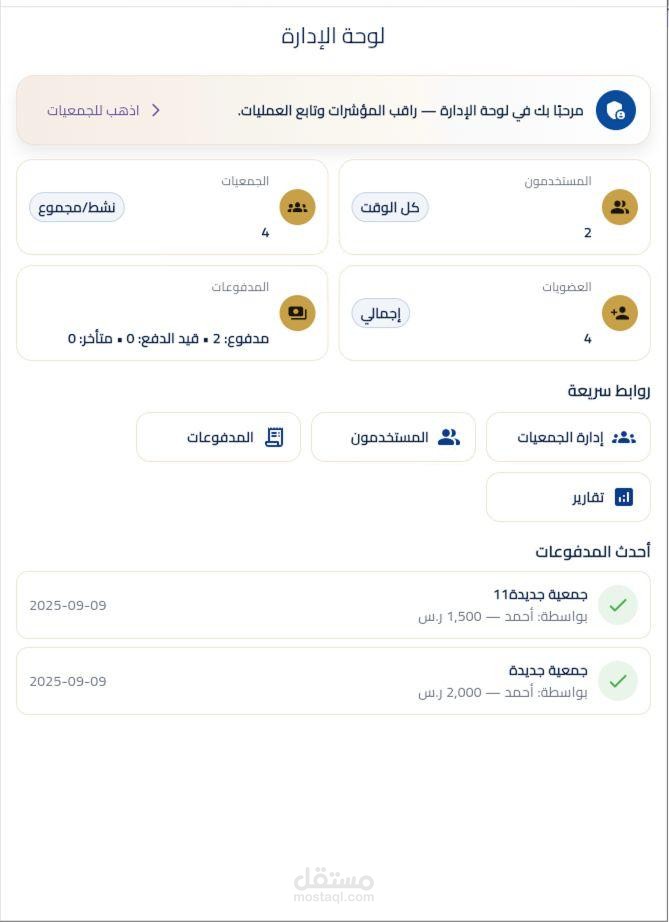Open the 2,000 ر.س payment row
Image resolution: width=669 pixels, height=922 pixels.
(x=333, y=681)
